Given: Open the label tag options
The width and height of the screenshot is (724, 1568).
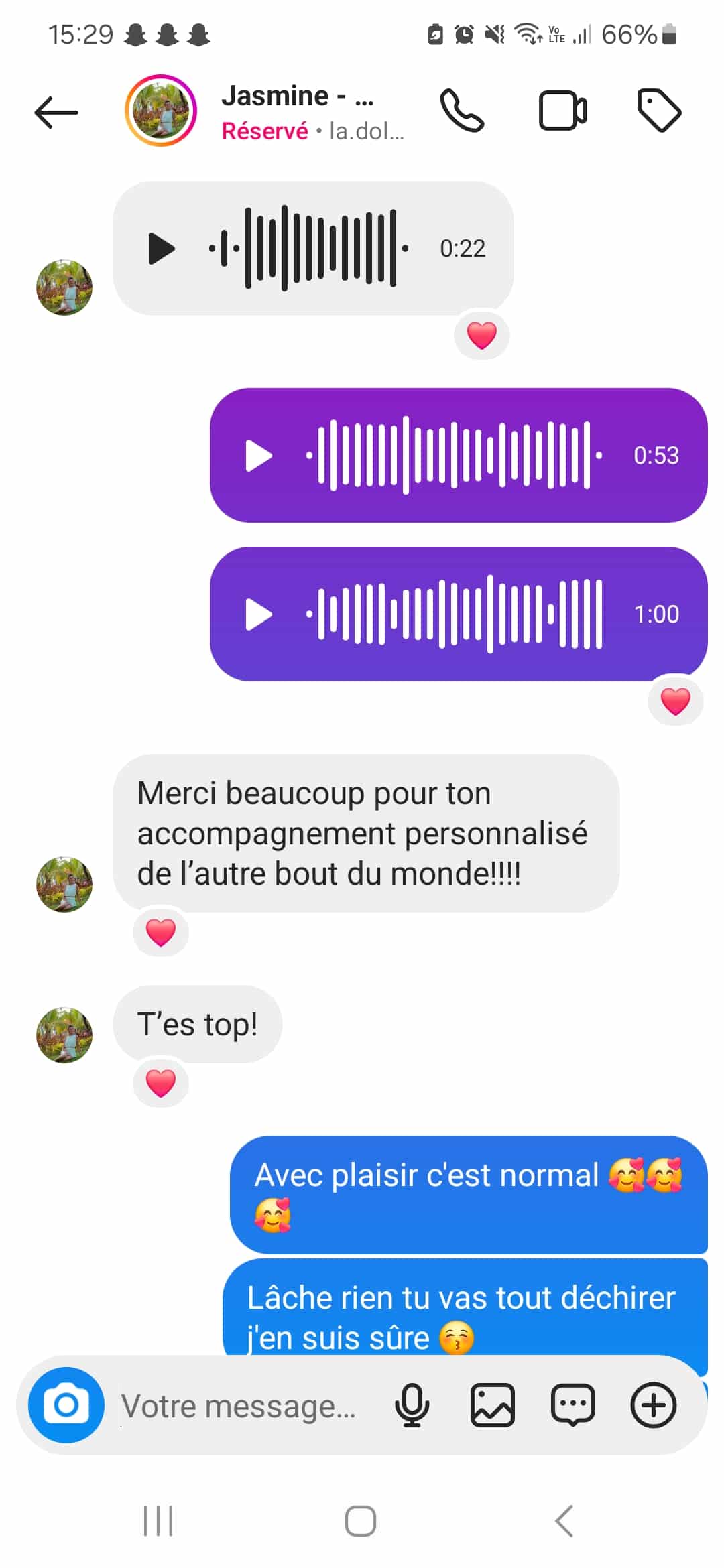Looking at the screenshot, I should coord(659,111).
